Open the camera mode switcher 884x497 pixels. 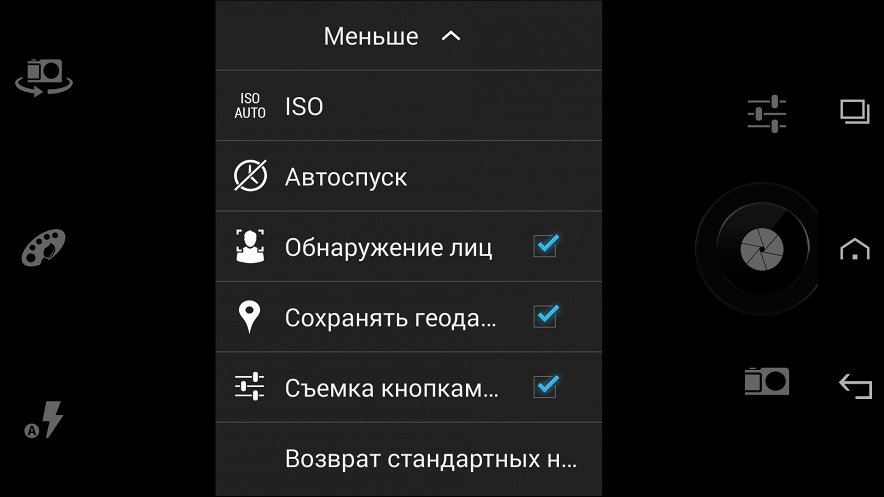pos(767,381)
